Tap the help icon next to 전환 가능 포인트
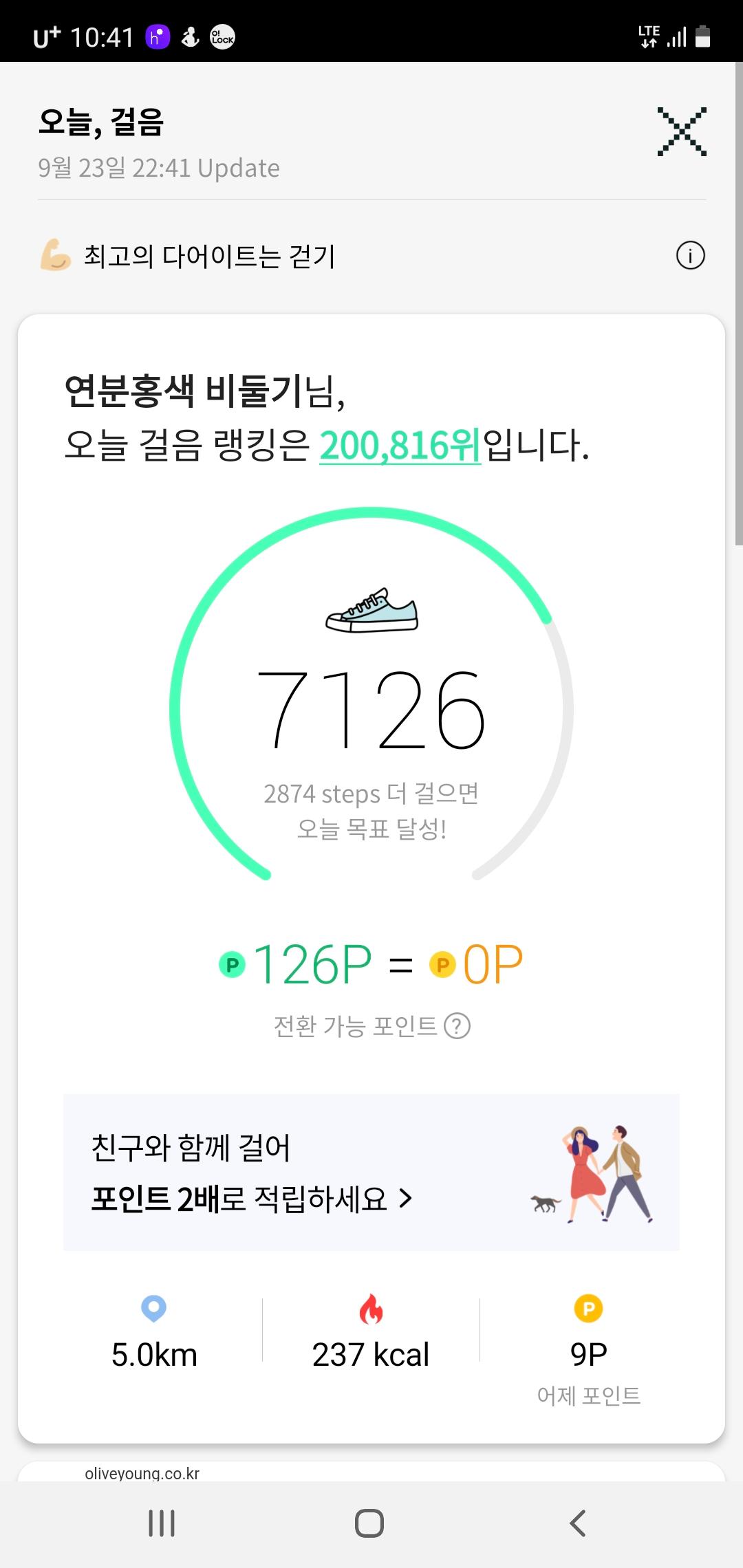 click(x=457, y=1026)
